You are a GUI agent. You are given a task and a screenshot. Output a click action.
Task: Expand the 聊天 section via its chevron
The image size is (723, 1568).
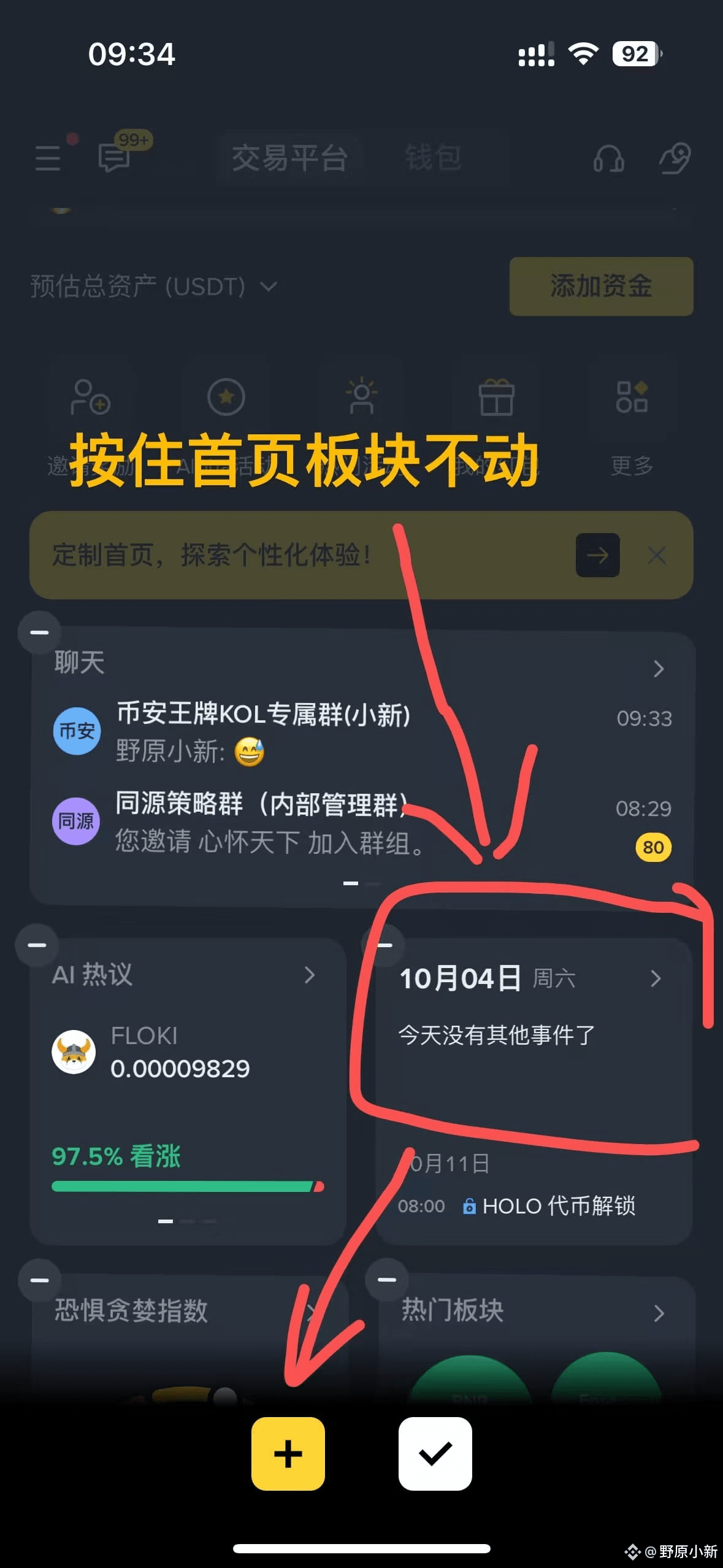[659, 668]
